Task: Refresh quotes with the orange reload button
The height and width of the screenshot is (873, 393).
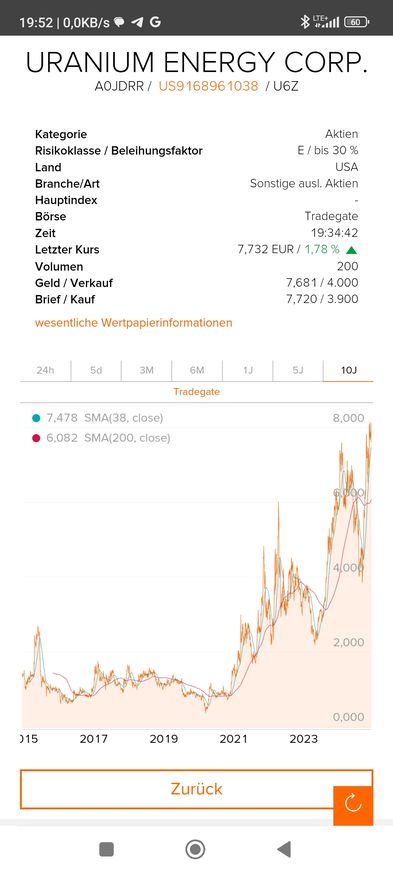Action: pyautogui.click(x=353, y=805)
